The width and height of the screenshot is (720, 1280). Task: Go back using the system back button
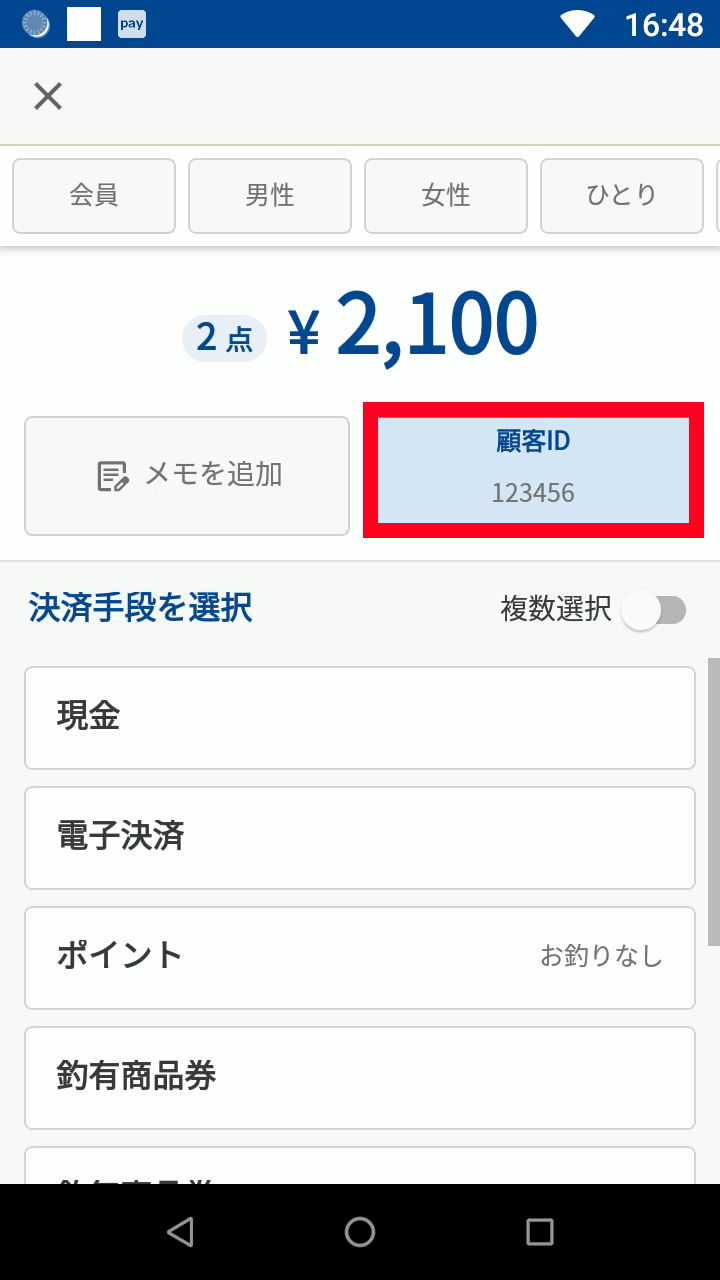tap(180, 1232)
